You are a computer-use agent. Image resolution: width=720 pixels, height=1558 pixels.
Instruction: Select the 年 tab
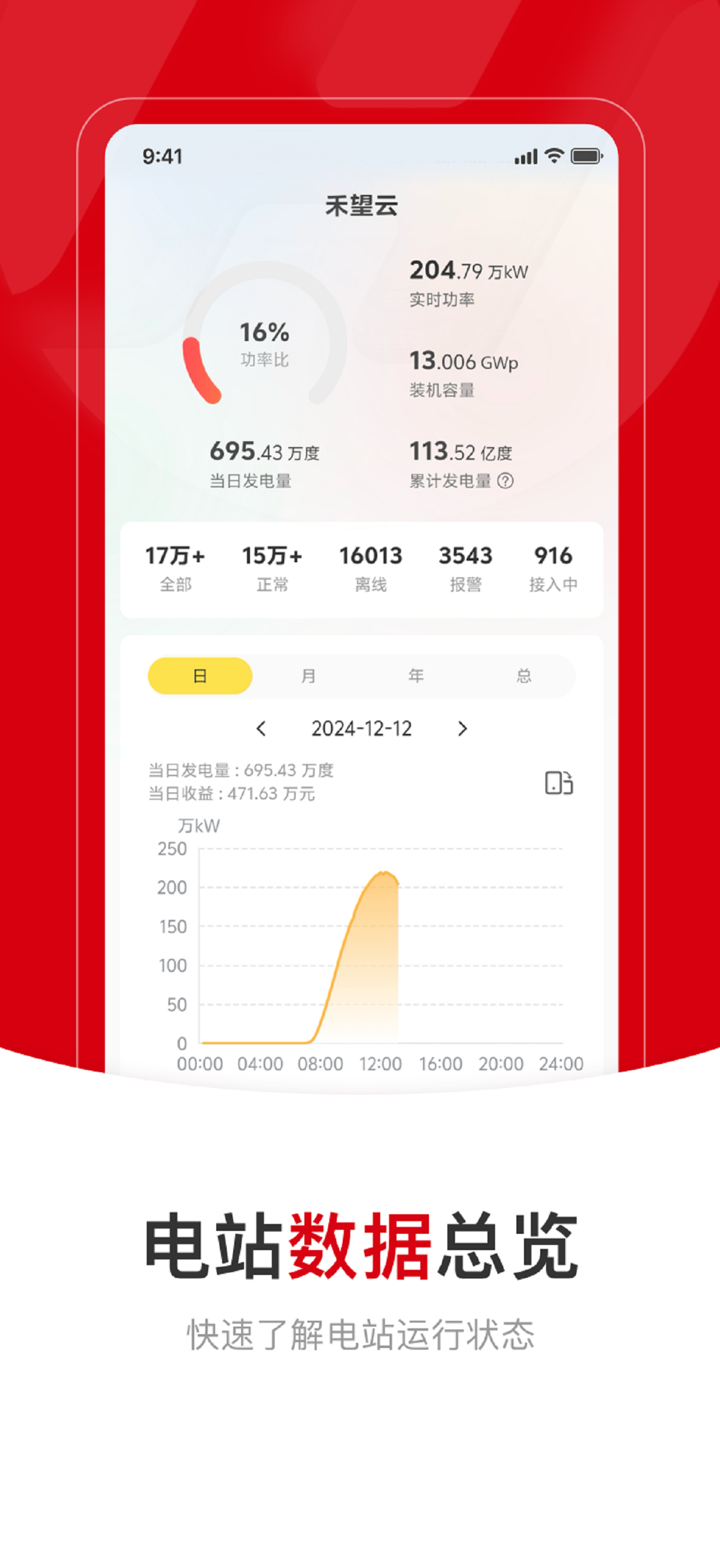pyautogui.click(x=415, y=676)
